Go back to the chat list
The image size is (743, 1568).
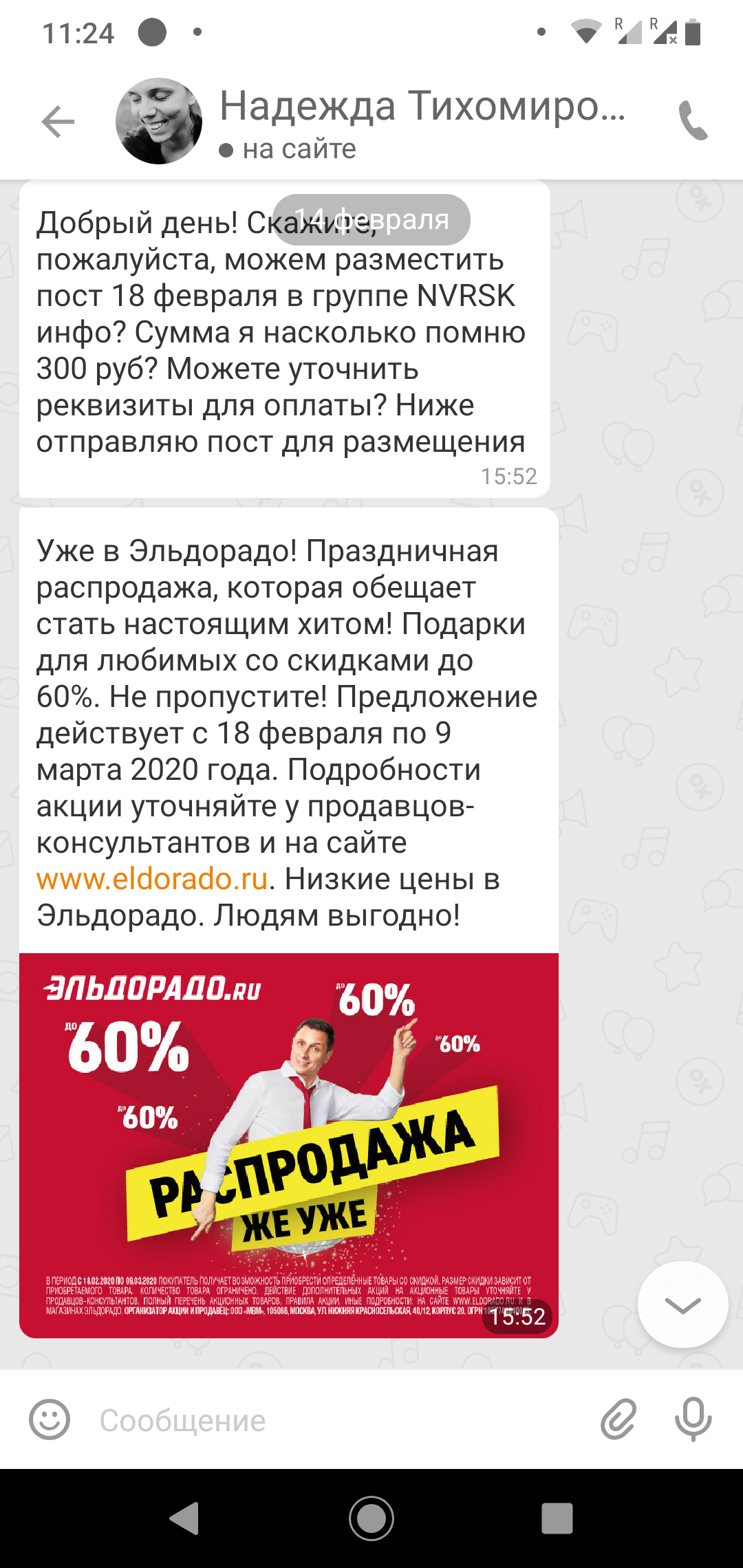[58, 122]
